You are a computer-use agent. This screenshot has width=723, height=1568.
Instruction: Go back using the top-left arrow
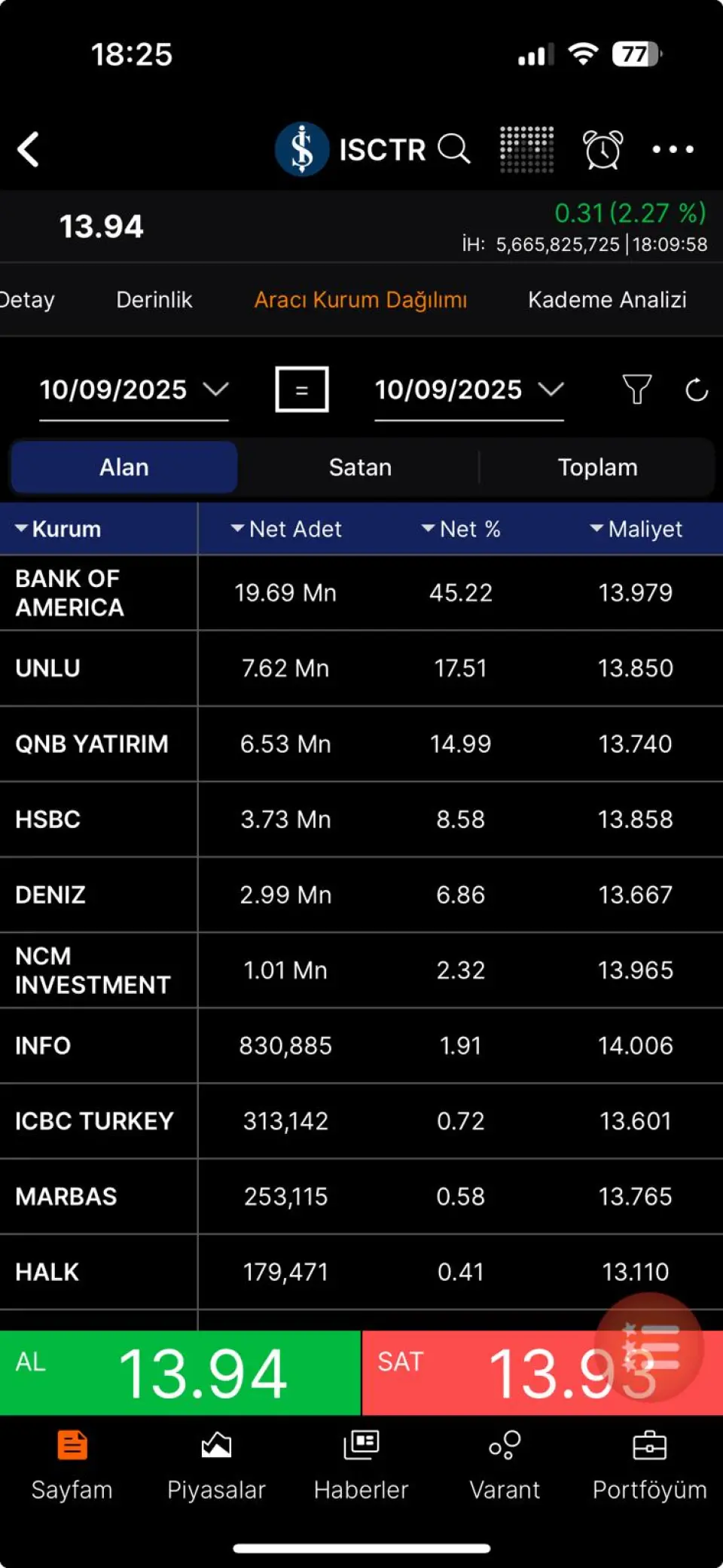(29, 149)
